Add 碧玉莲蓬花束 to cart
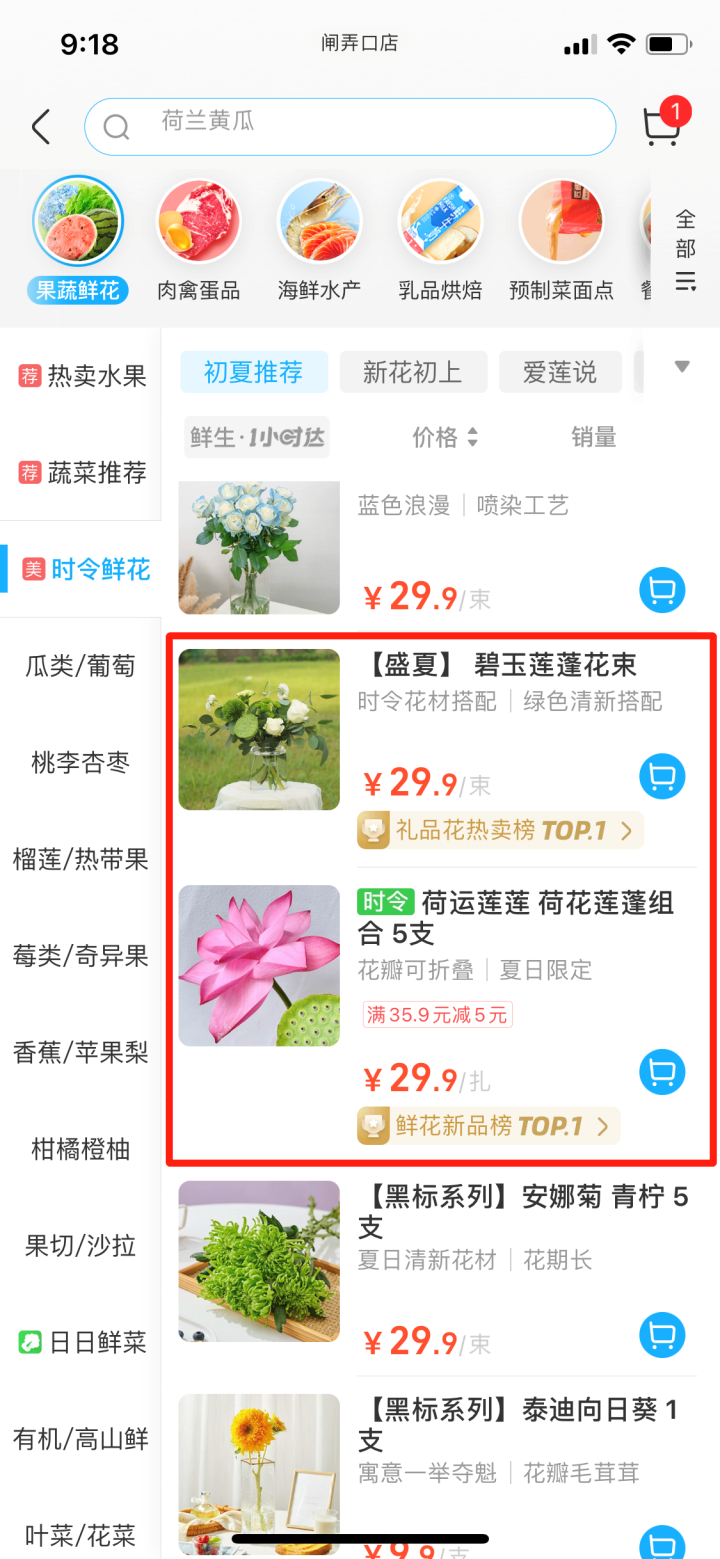The image size is (720, 1559). pos(662,776)
